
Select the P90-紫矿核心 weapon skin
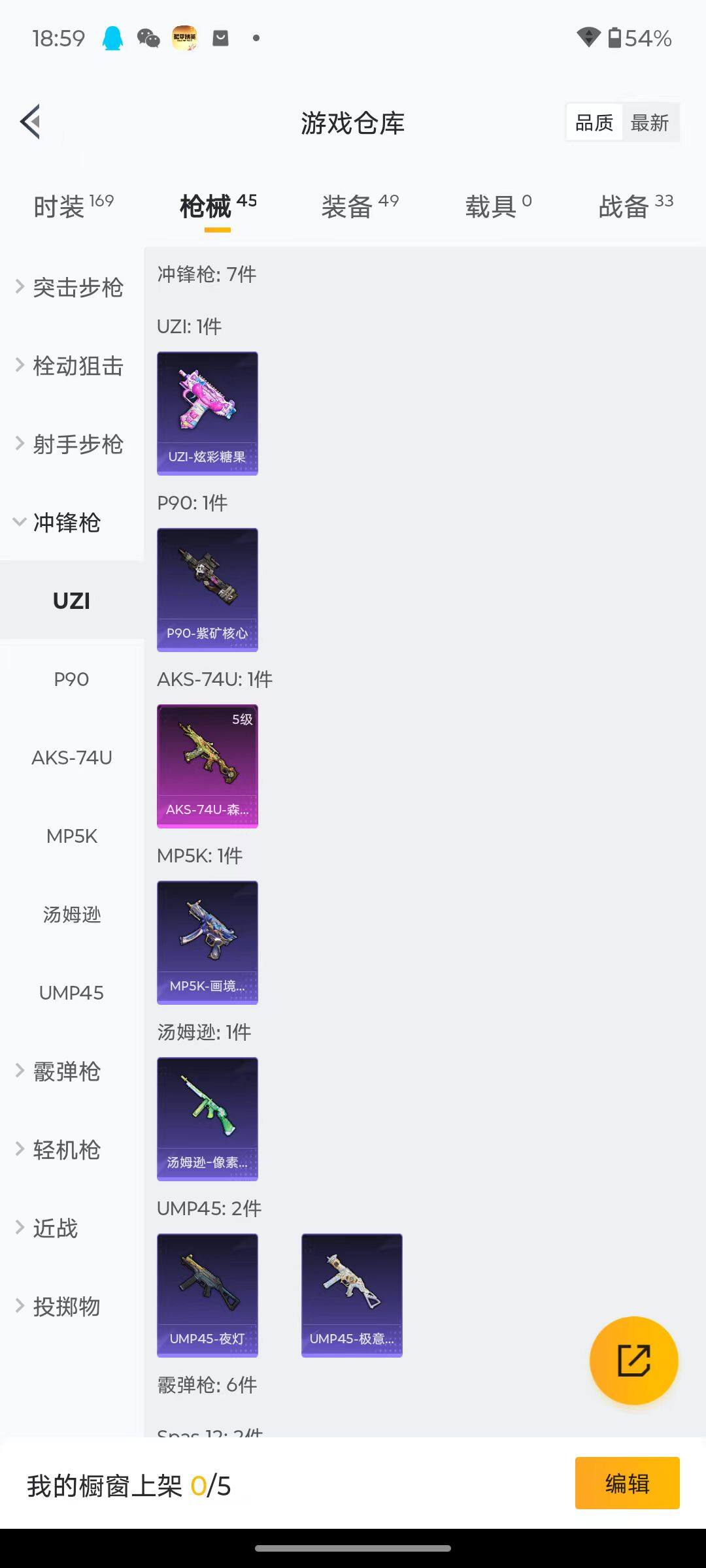207,589
